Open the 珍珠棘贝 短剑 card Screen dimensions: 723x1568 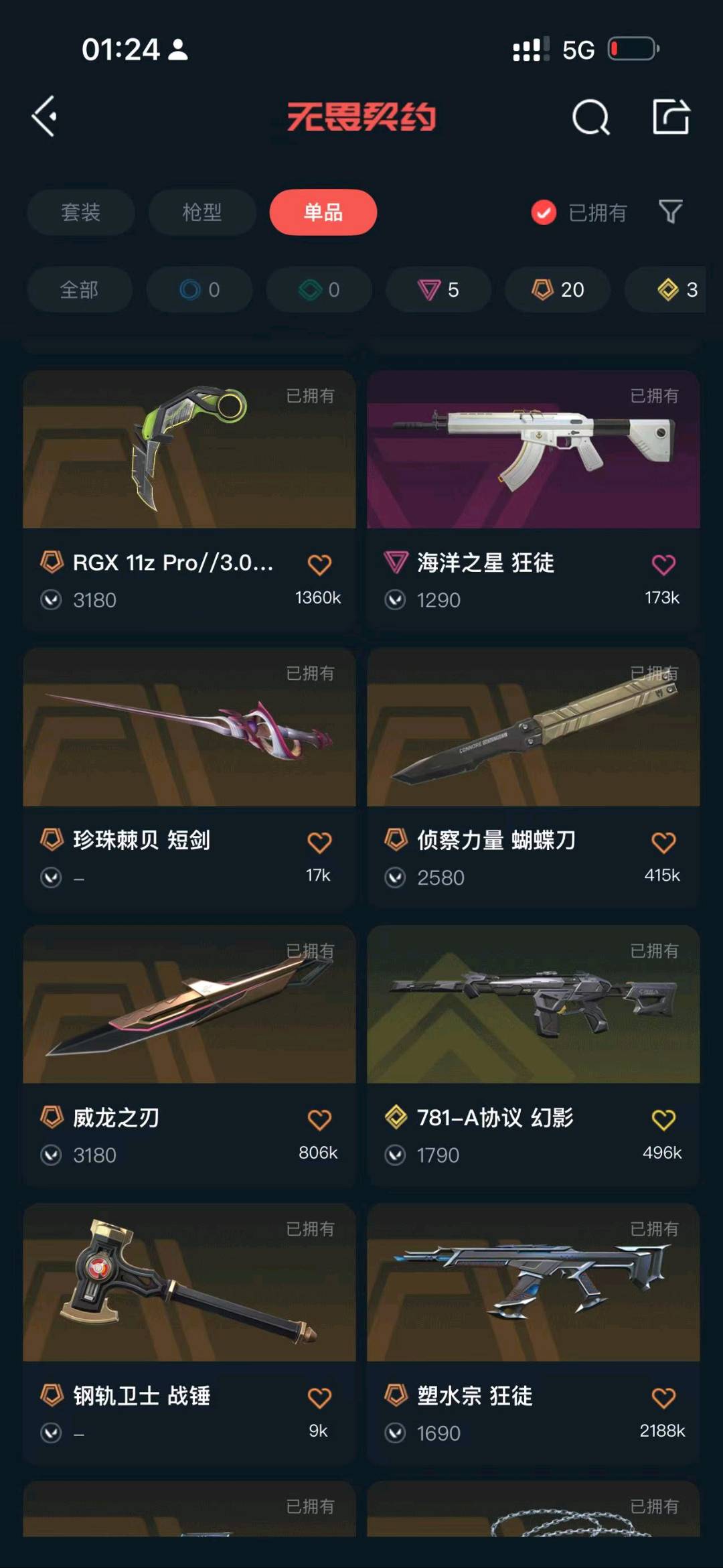[x=189, y=728]
